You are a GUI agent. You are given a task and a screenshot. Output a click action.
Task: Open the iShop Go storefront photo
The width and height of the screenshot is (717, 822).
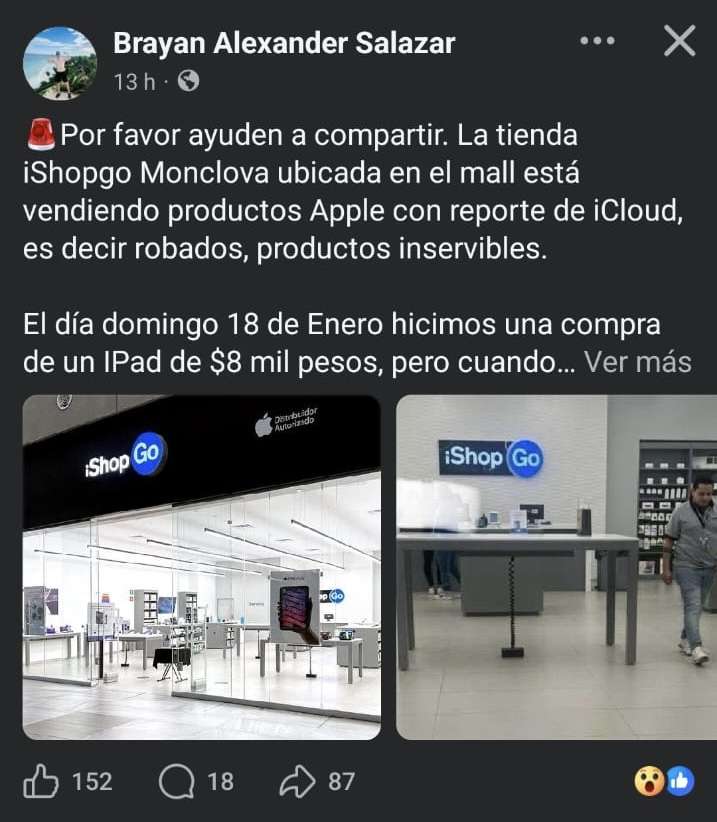202,566
